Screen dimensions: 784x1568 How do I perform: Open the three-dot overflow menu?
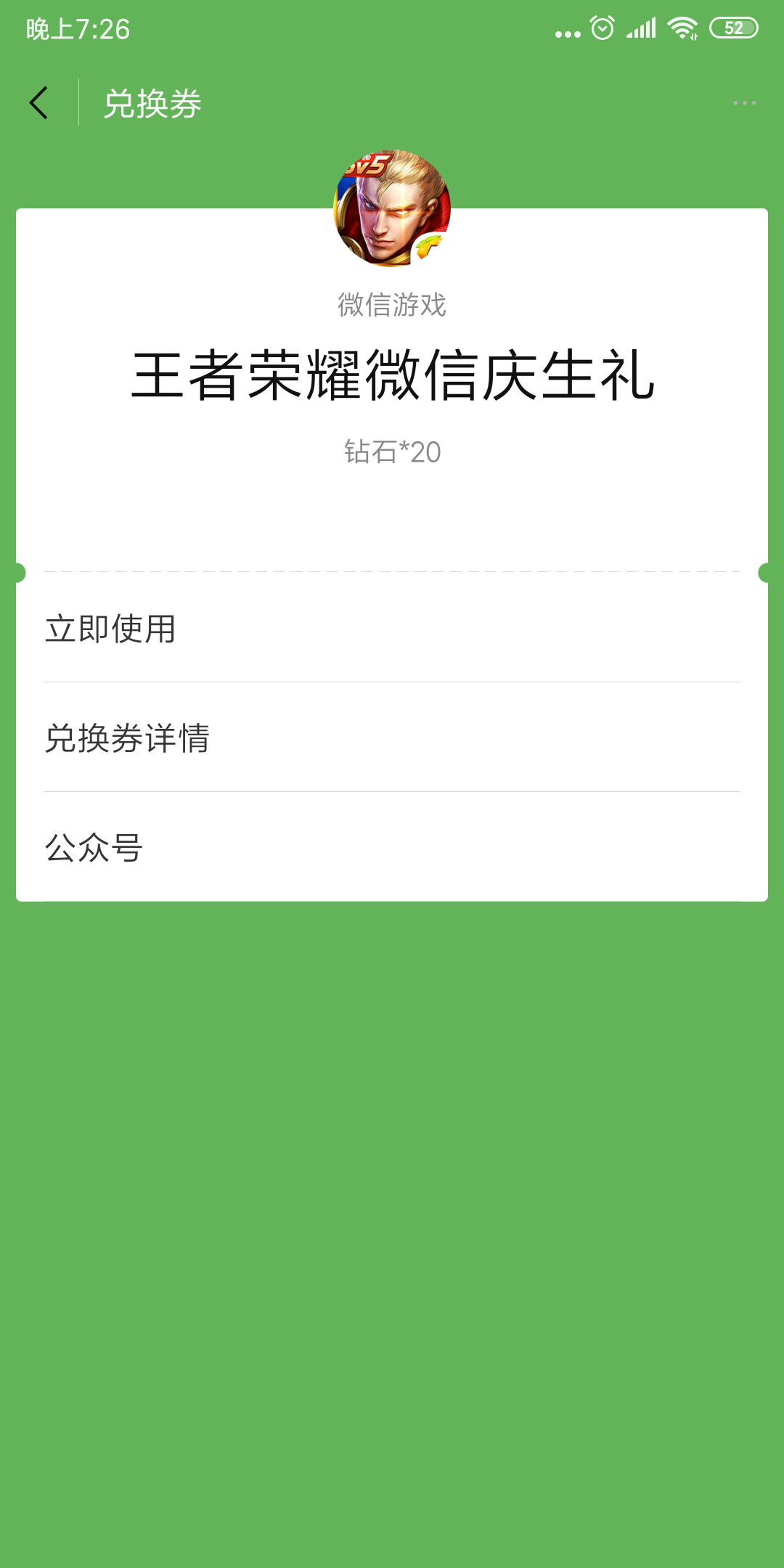click(744, 103)
